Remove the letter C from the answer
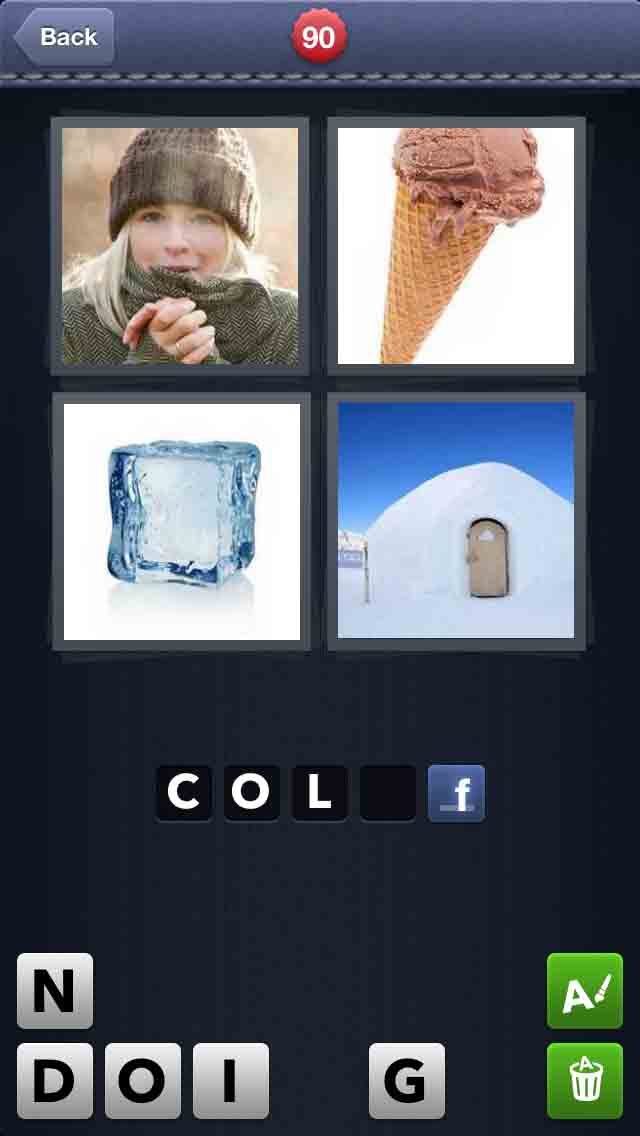This screenshot has width=640, height=1136. pyautogui.click(x=184, y=793)
